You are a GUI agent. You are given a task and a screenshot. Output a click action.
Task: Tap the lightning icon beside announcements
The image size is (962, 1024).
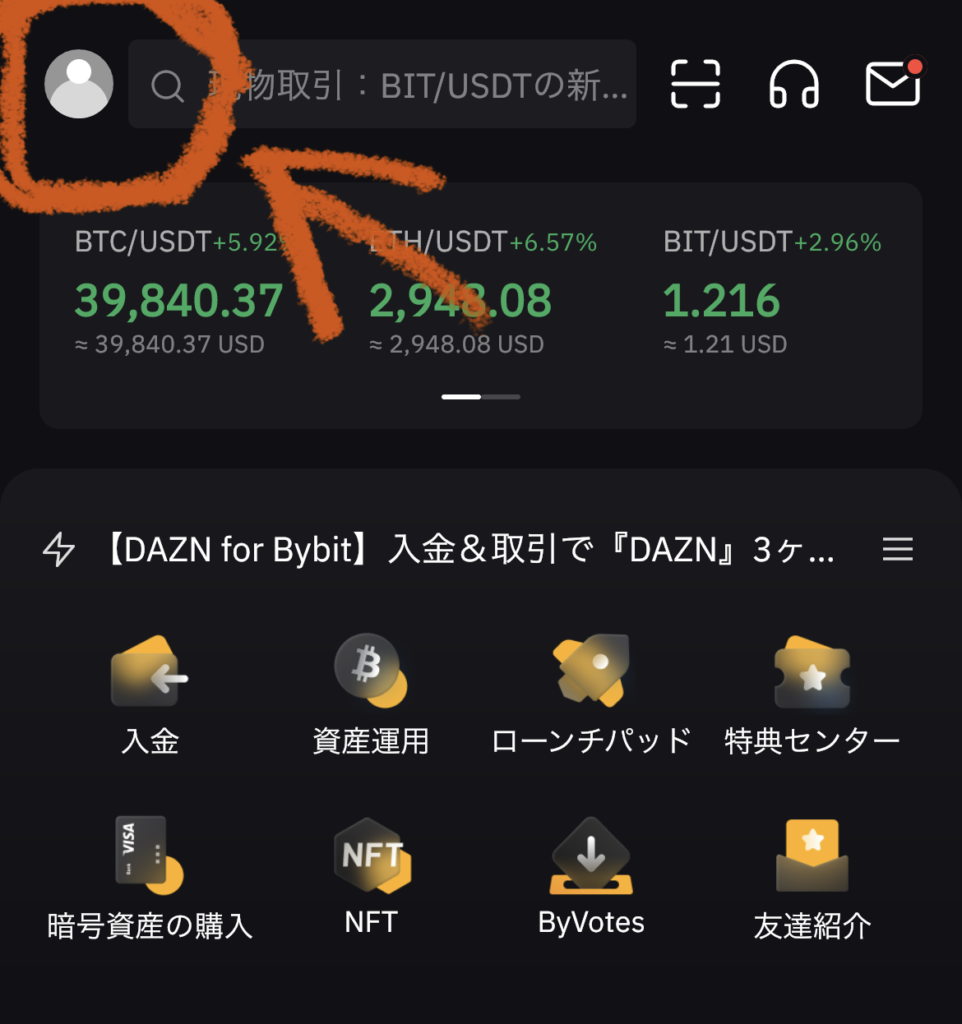[x=57, y=549]
